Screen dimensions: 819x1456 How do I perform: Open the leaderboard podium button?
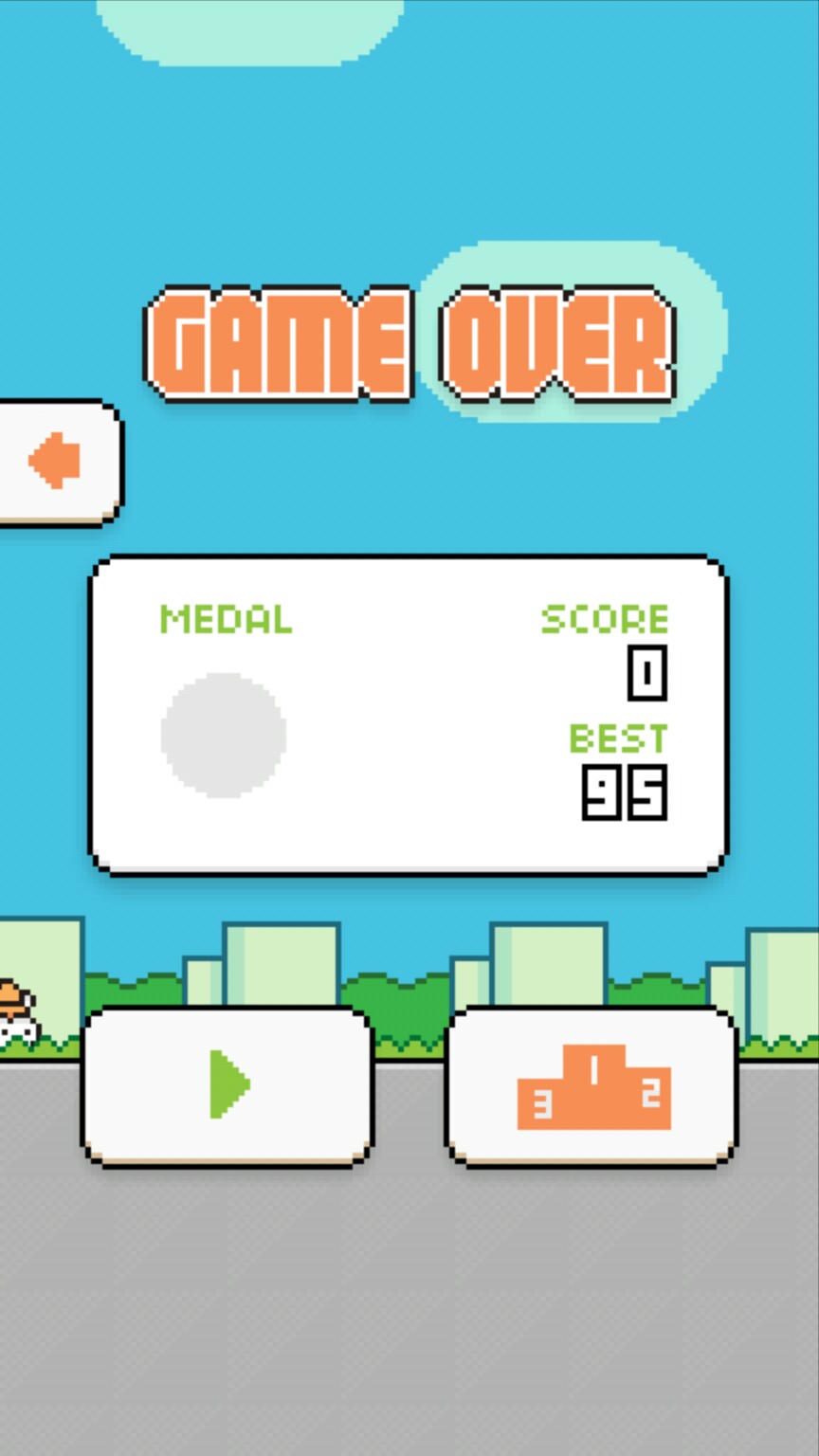tap(591, 1086)
